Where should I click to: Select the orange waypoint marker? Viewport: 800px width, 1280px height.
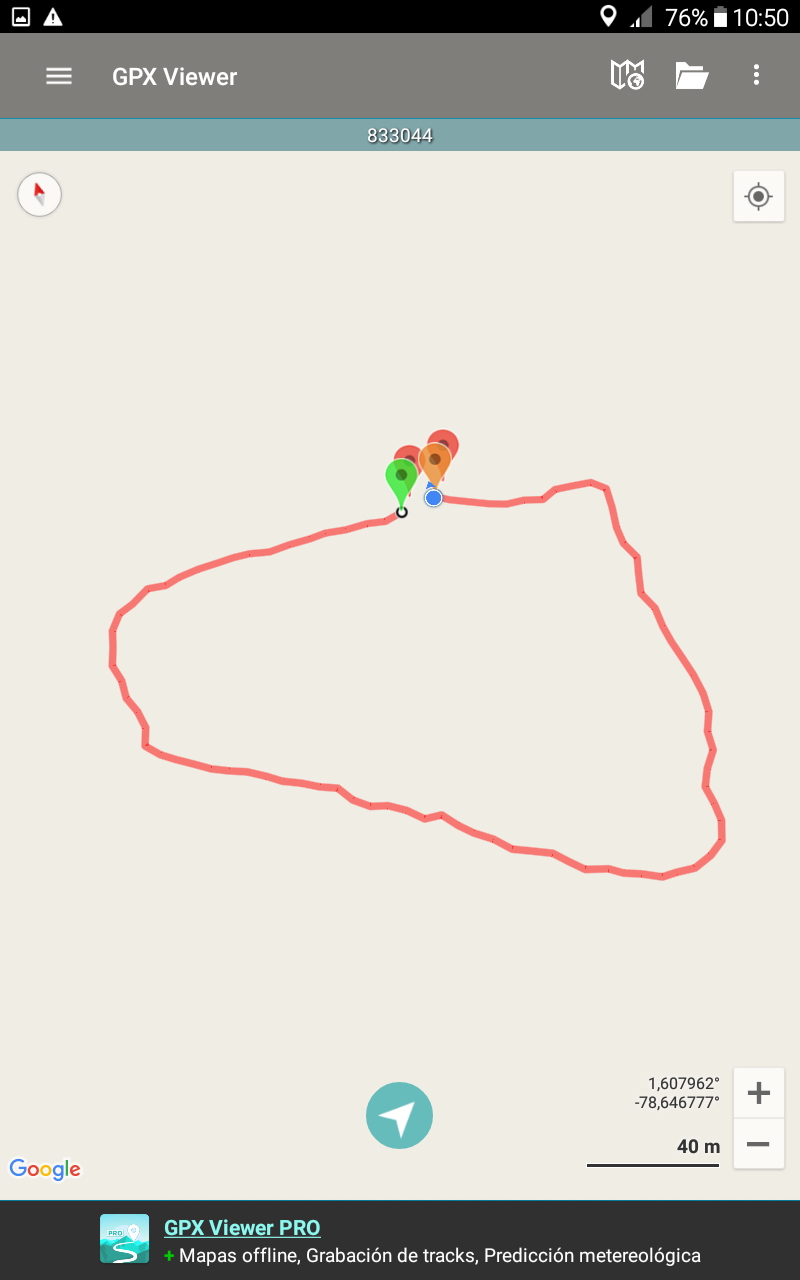(435, 464)
